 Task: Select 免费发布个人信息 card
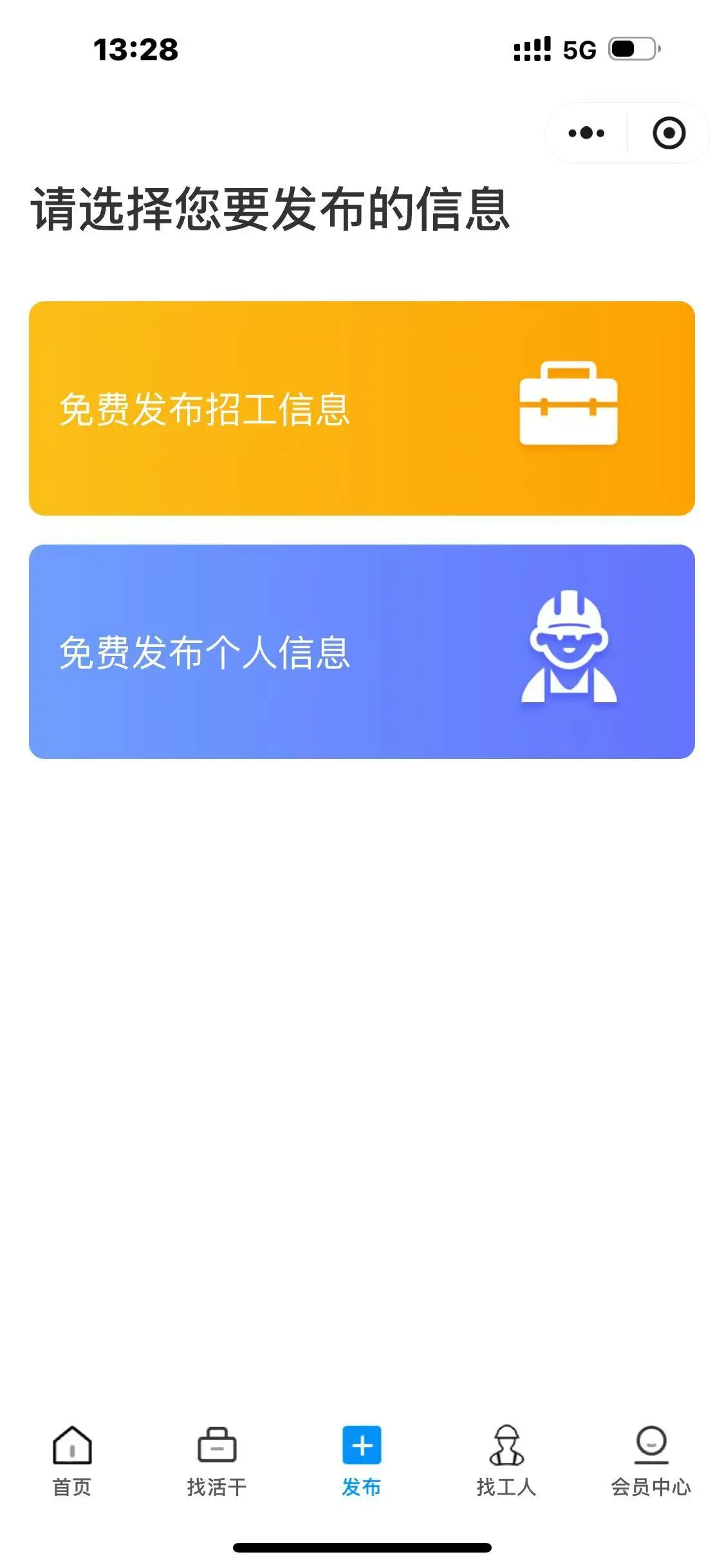[x=362, y=651]
